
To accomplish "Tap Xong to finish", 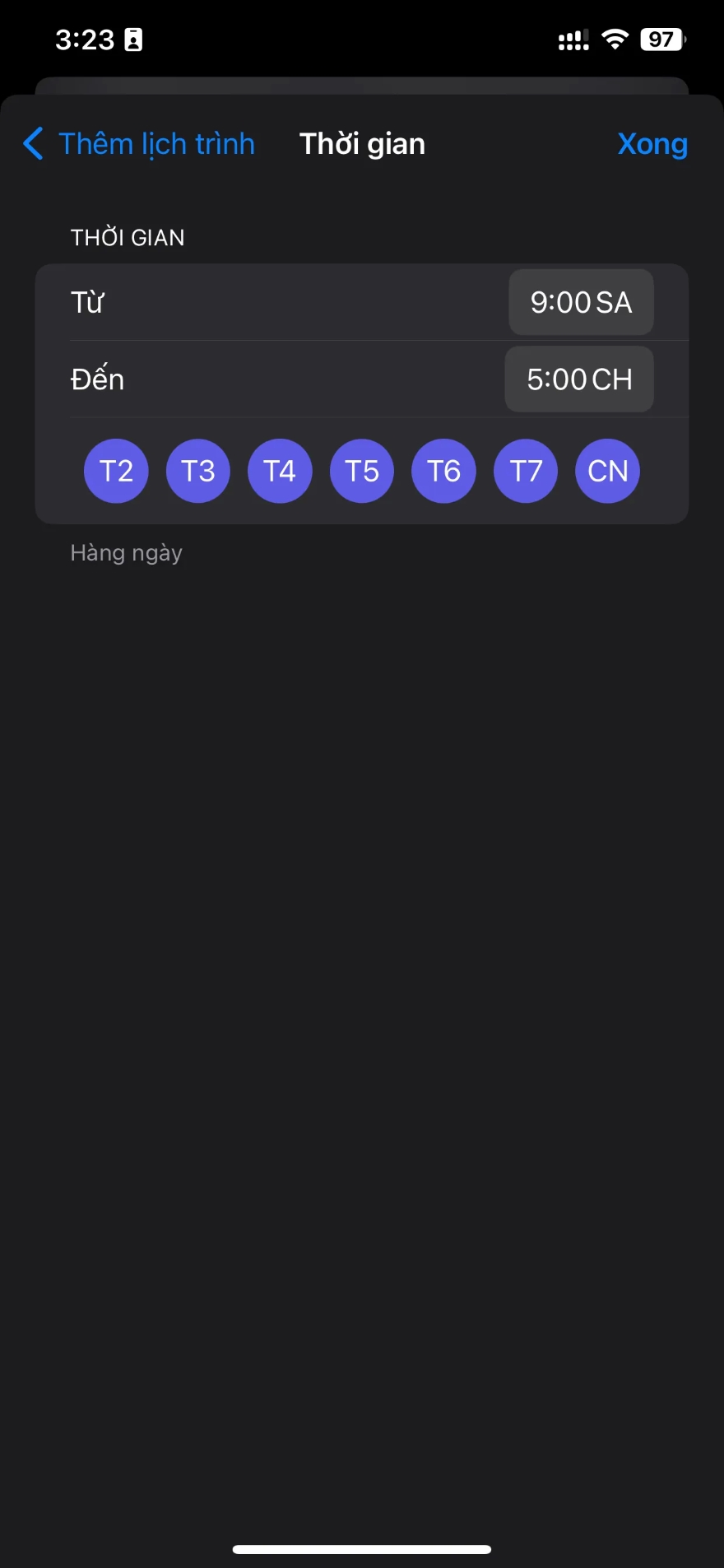I will [652, 144].
